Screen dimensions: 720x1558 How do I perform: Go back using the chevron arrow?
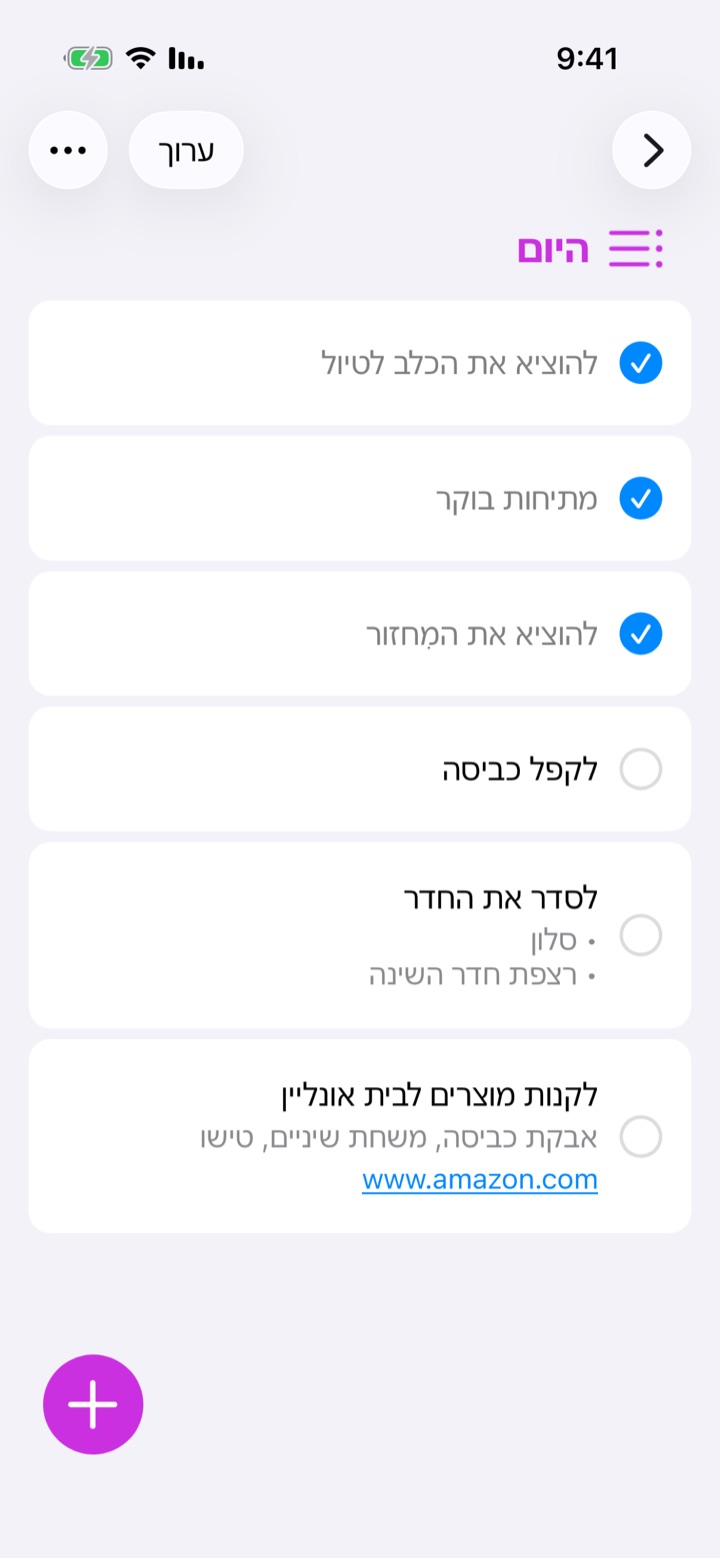click(652, 150)
